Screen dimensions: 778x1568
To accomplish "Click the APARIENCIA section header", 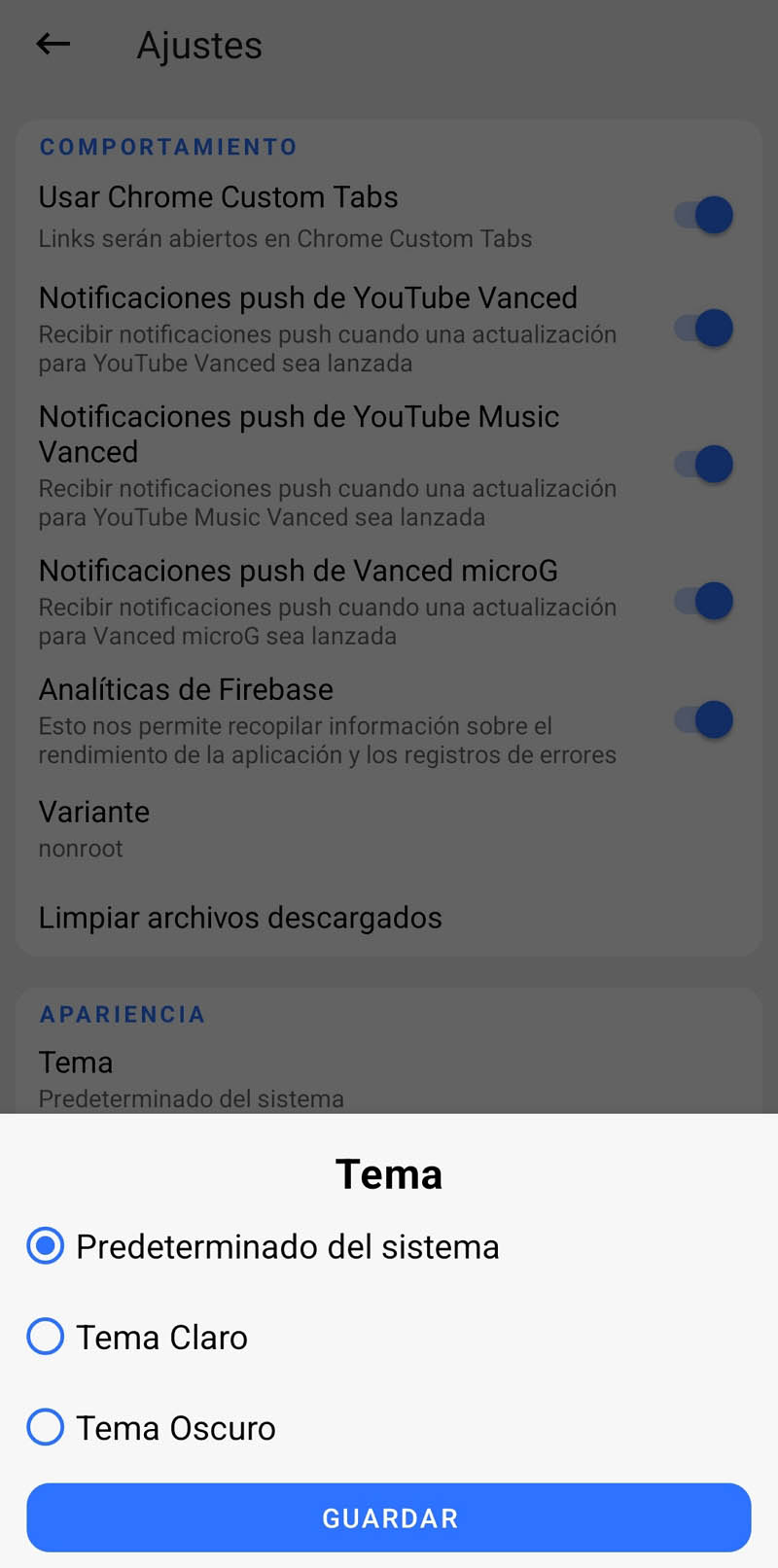I will (122, 1014).
